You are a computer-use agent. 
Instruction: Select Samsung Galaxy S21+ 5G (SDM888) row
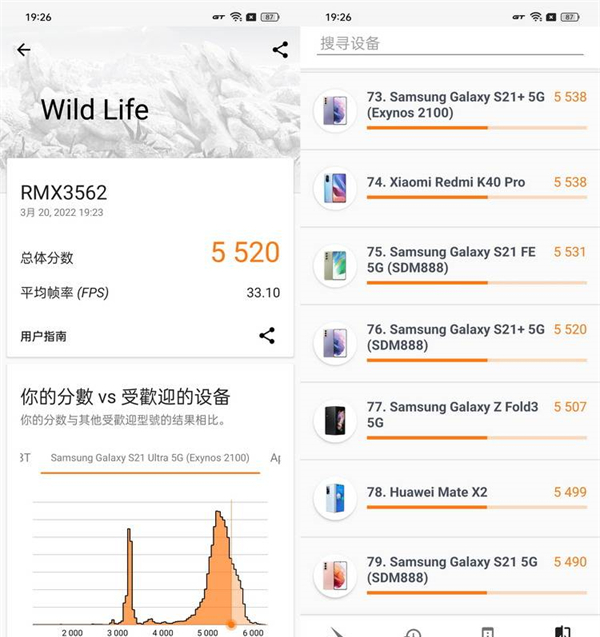pyautogui.click(x=450, y=339)
